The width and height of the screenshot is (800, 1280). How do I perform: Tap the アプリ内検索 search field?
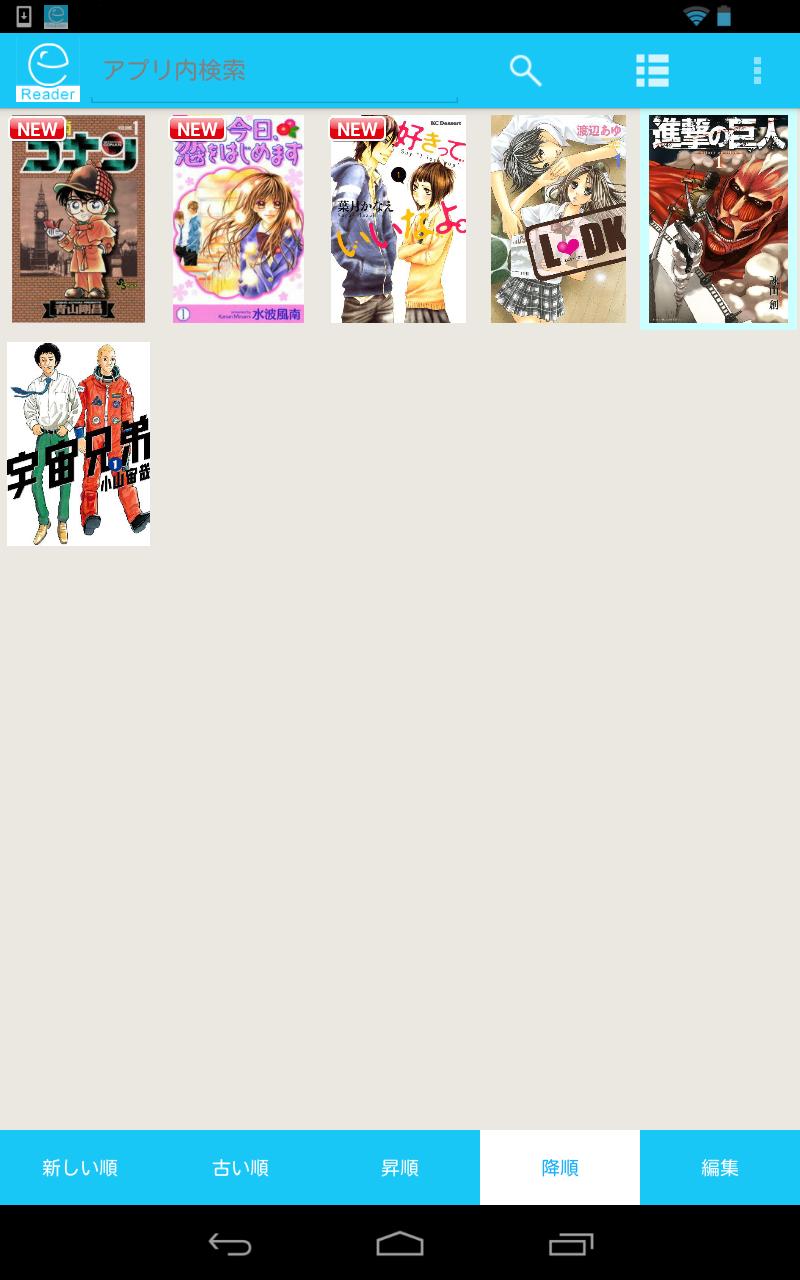point(274,70)
